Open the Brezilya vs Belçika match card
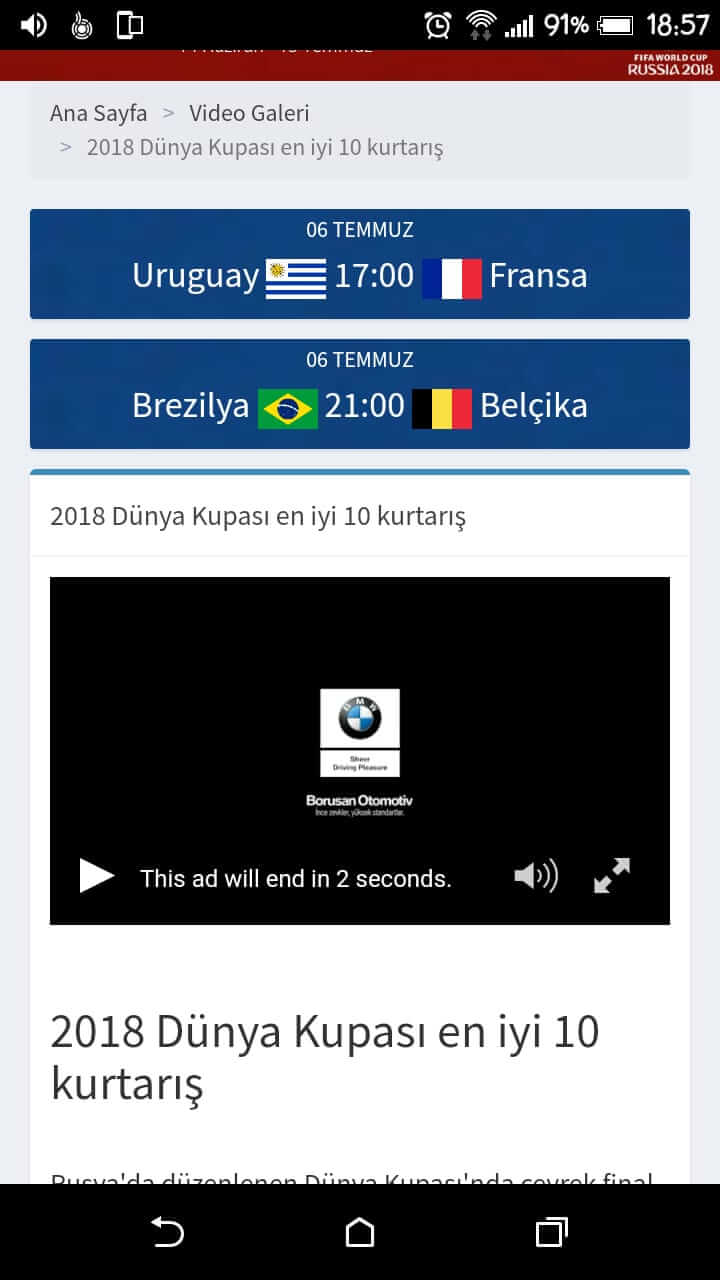 pos(360,395)
